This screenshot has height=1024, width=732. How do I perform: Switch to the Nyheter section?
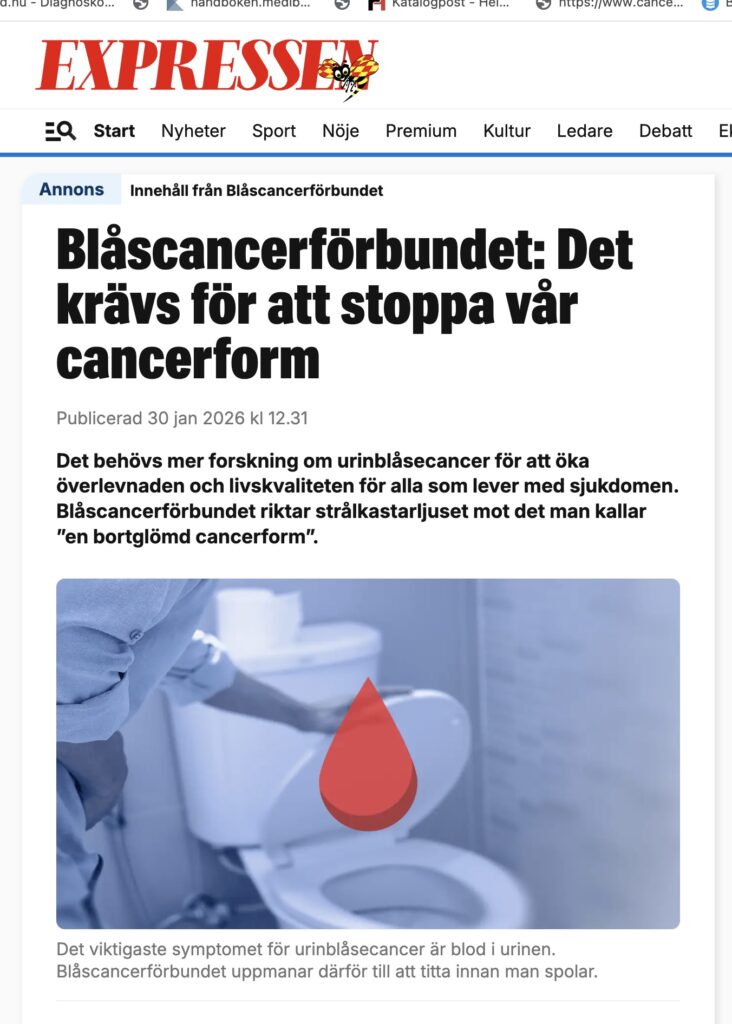pyautogui.click(x=193, y=131)
